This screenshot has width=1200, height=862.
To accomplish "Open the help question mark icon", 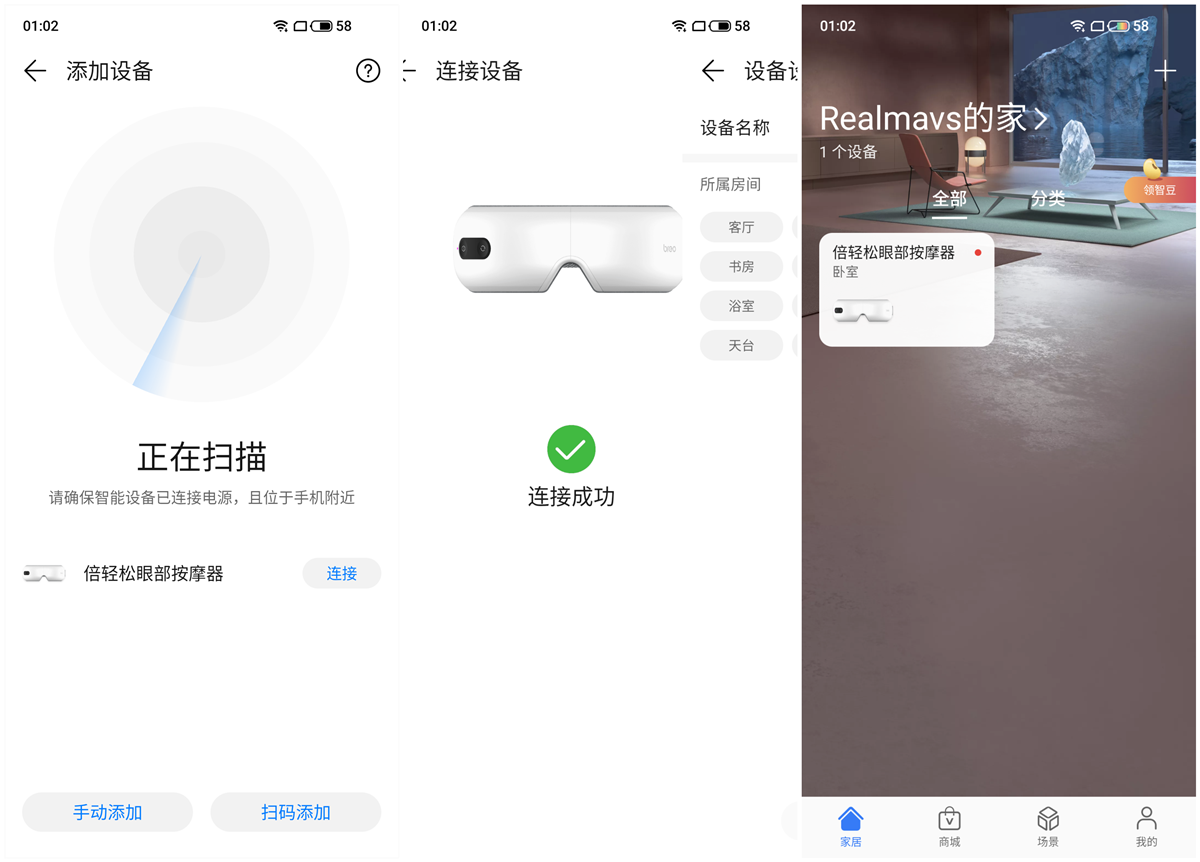I will pyautogui.click(x=368, y=71).
